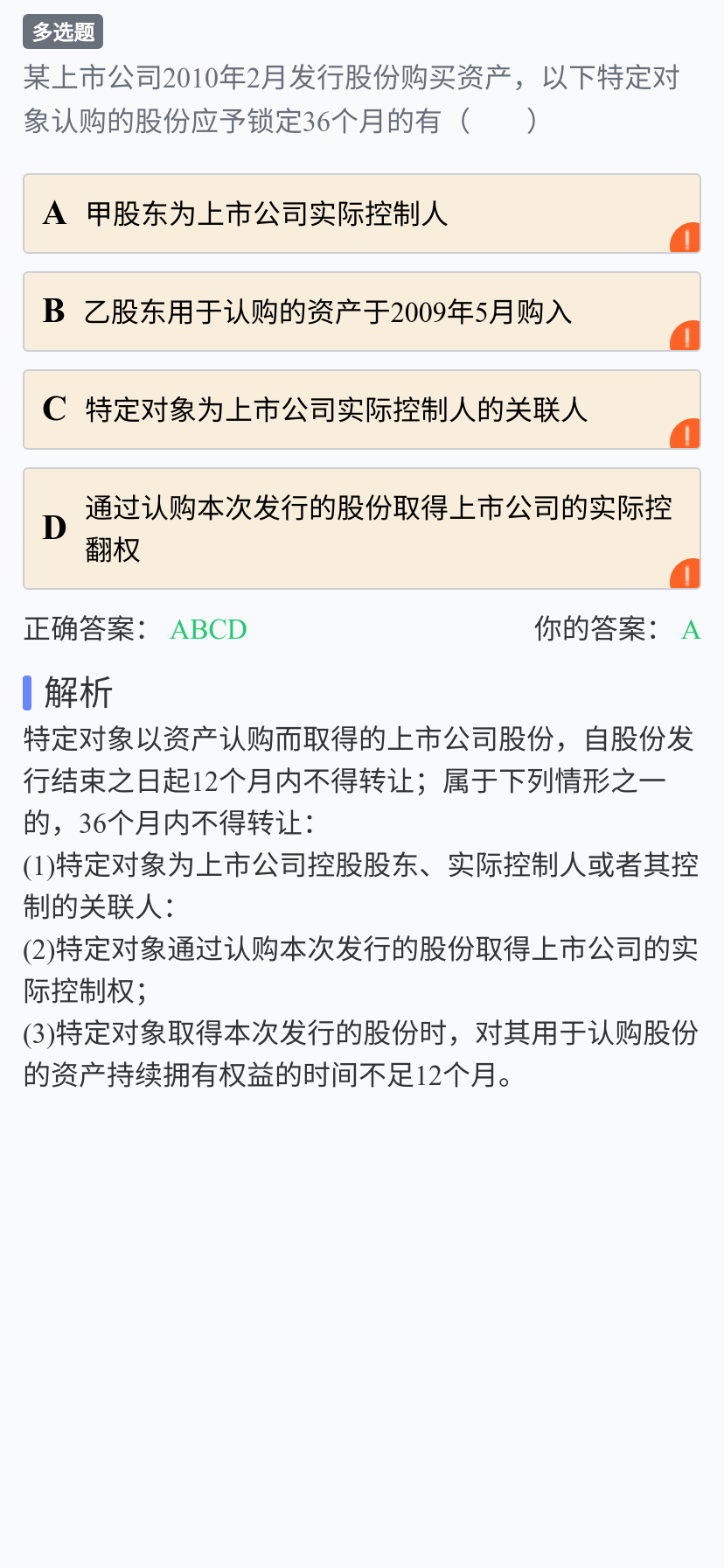Choose option C 特定对象为实际控制人的关联人

pos(362,409)
